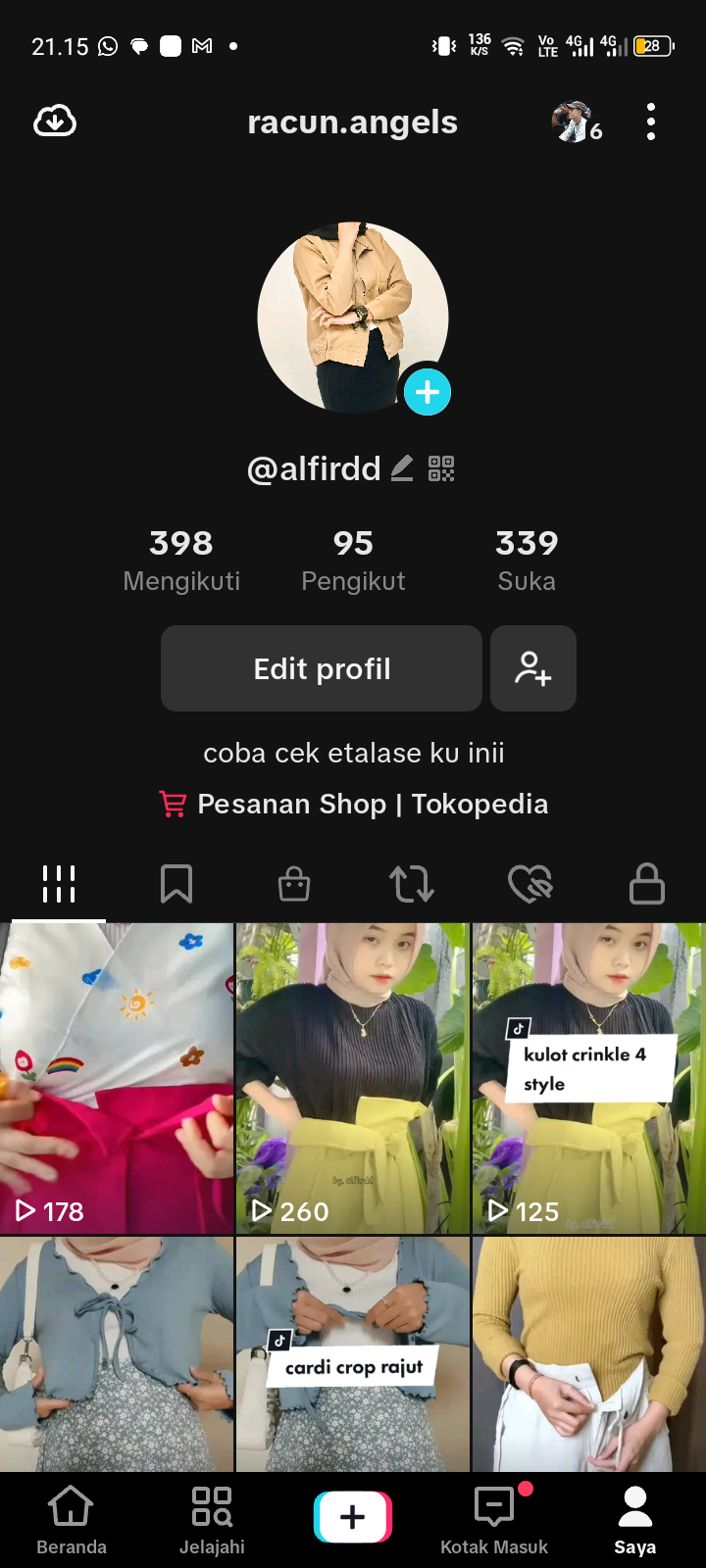
Task: View the 398 Mengikuti list
Action: point(181,561)
